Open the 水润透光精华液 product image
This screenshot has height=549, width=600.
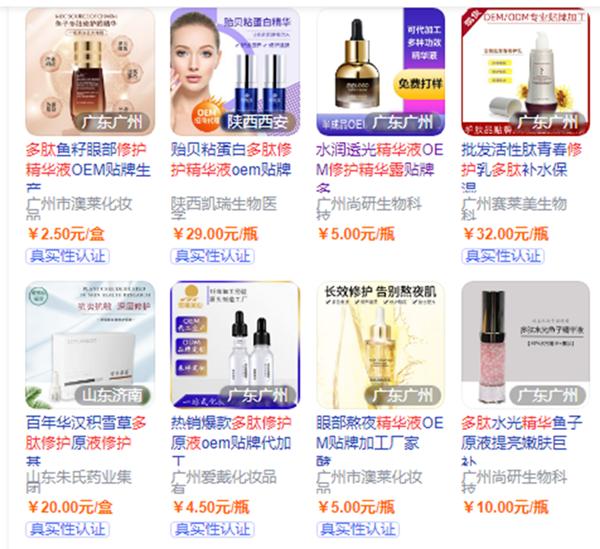(380, 70)
